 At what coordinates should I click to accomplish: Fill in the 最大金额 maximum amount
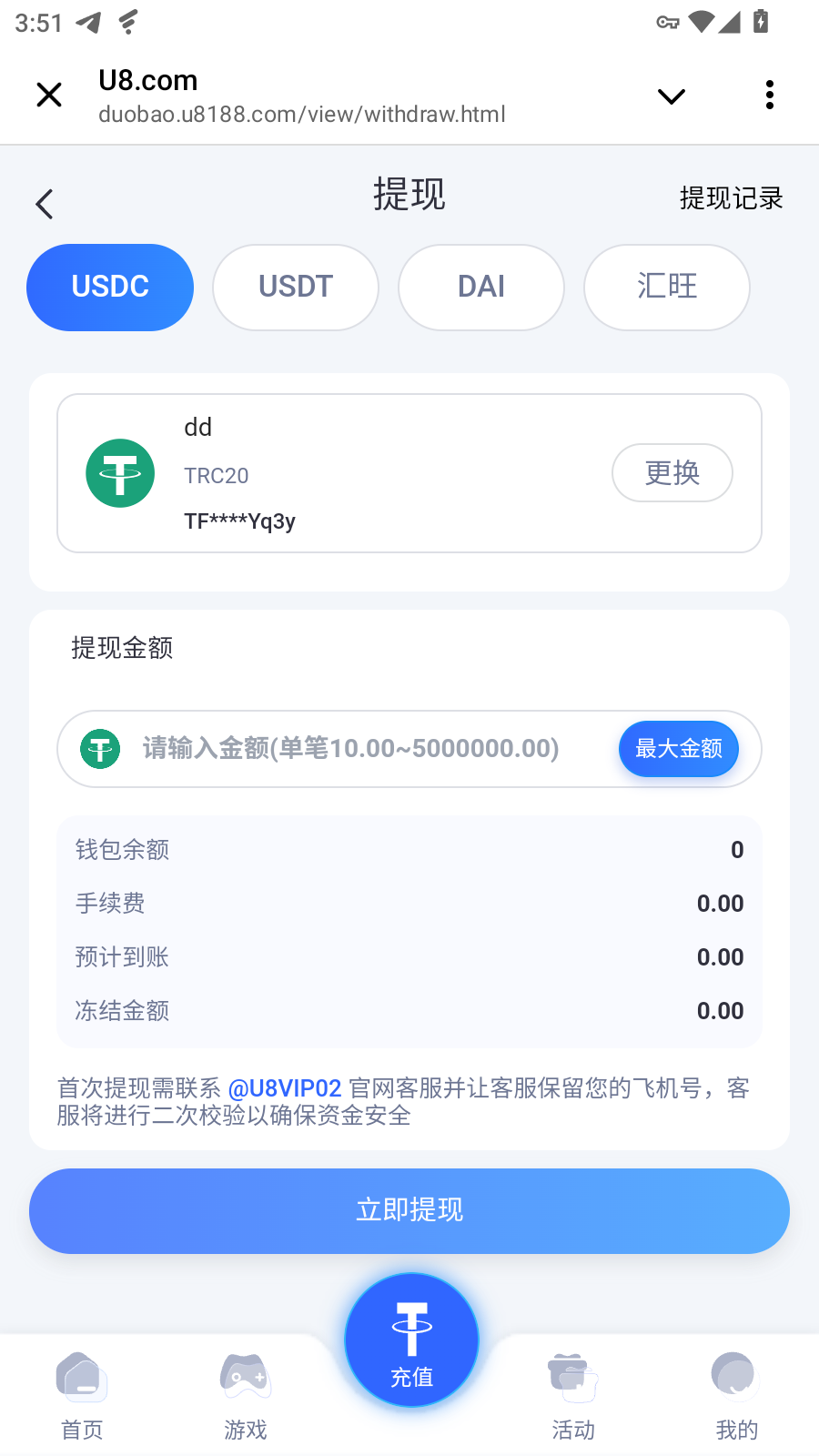(679, 749)
